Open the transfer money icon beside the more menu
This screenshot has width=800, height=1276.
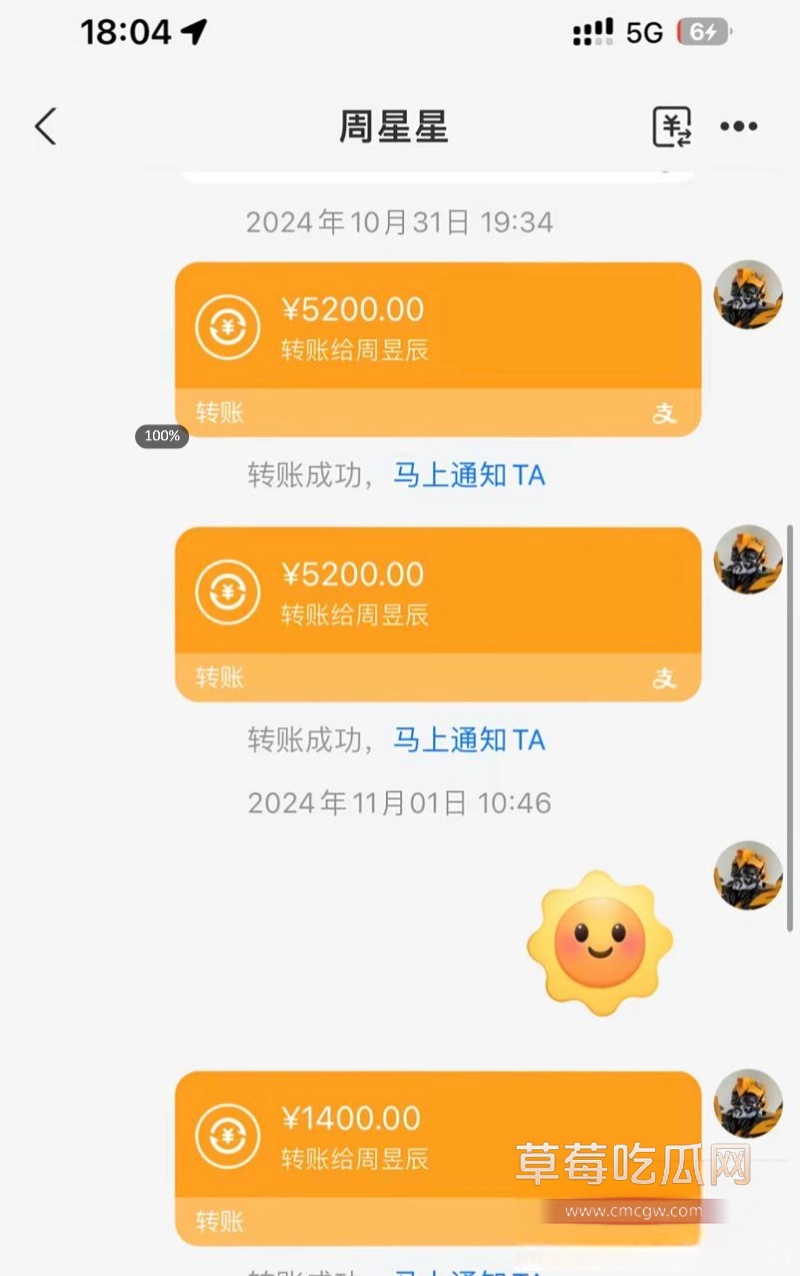[x=672, y=126]
